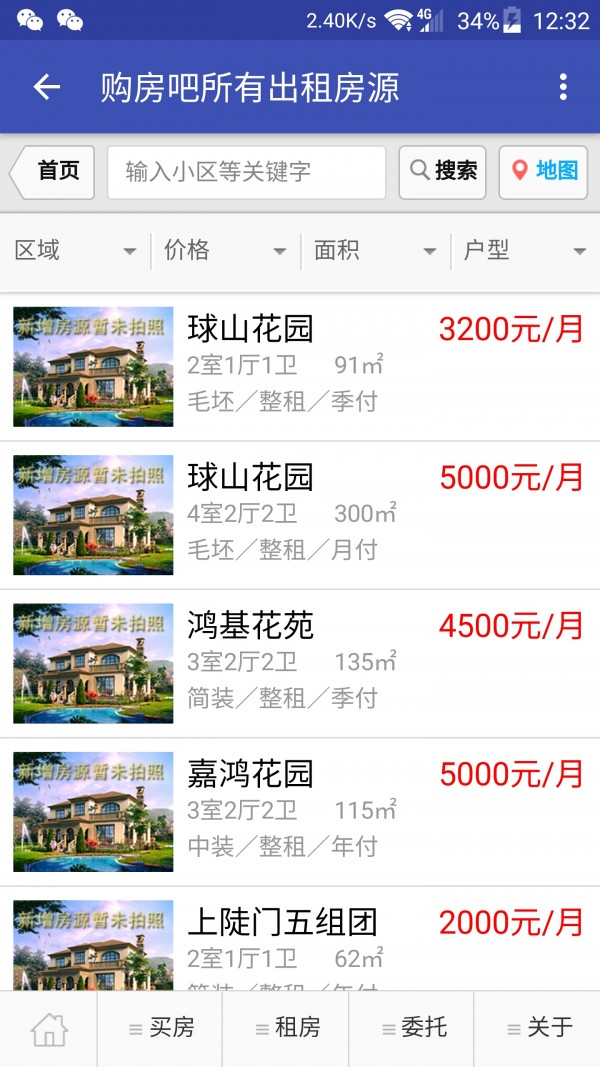Open the 球山花园 3200元/月 listing
Image resolution: width=600 pixels, height=1067 pixels.
tap(300, 366)
